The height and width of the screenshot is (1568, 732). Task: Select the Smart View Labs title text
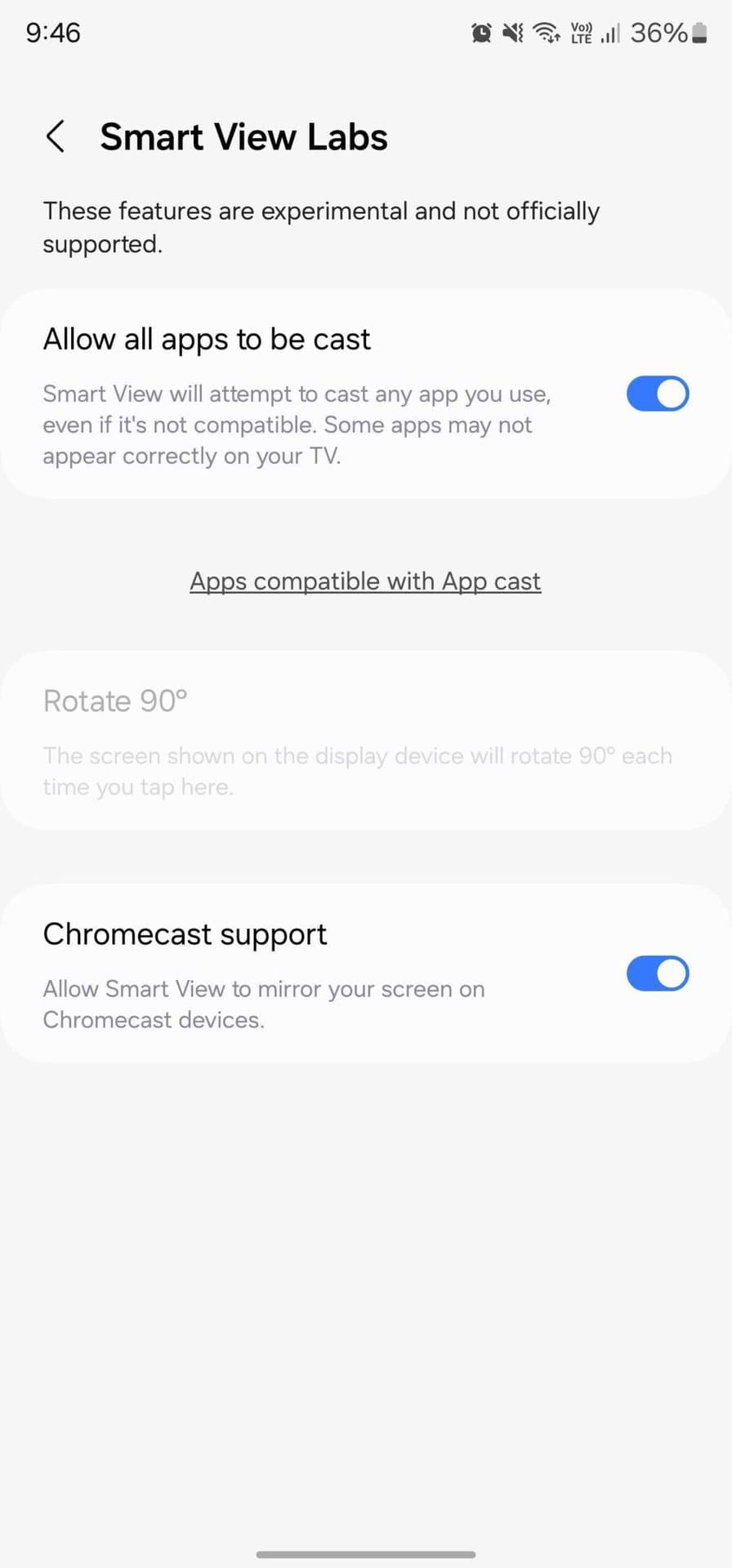pyautogui.click(x=243, y=136)
